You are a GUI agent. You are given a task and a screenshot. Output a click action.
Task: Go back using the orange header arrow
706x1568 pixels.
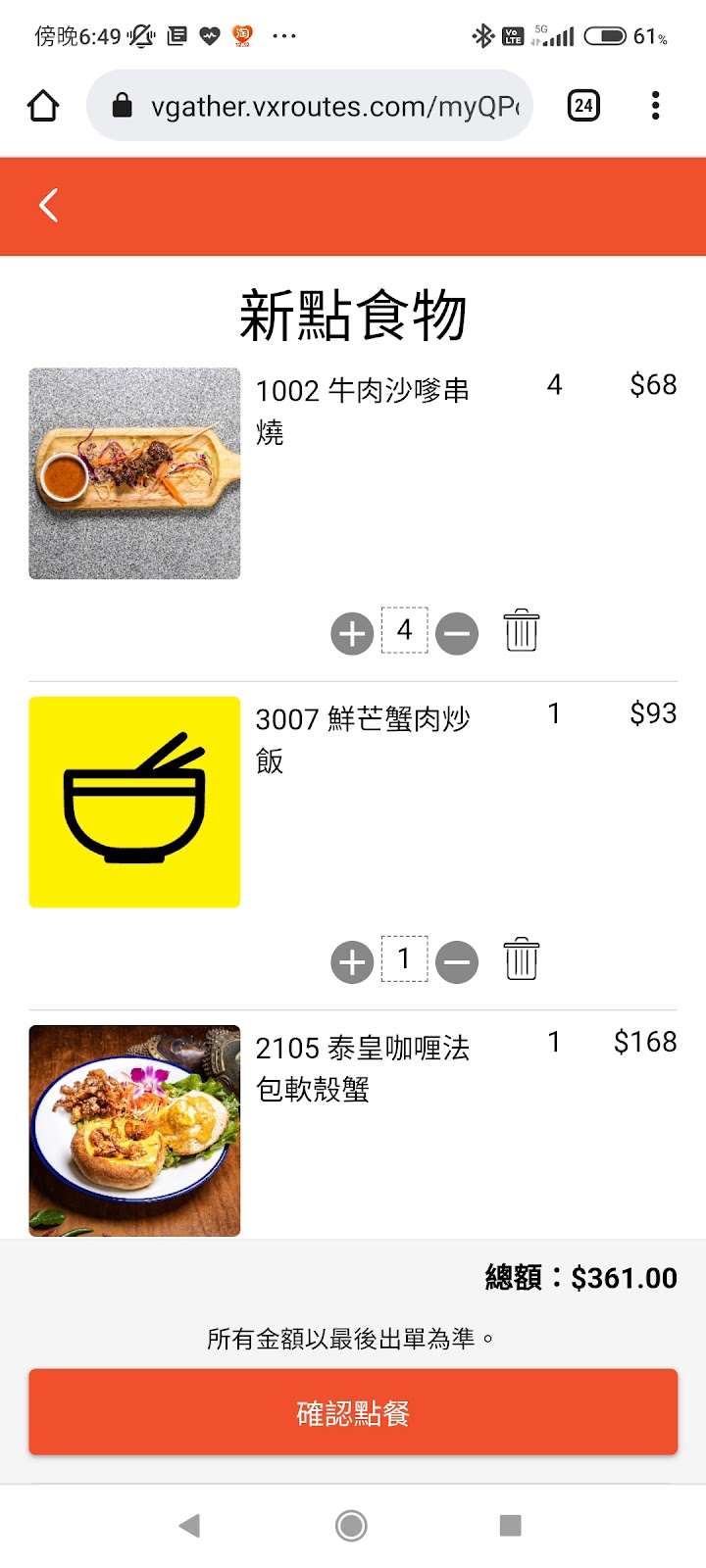48,206
